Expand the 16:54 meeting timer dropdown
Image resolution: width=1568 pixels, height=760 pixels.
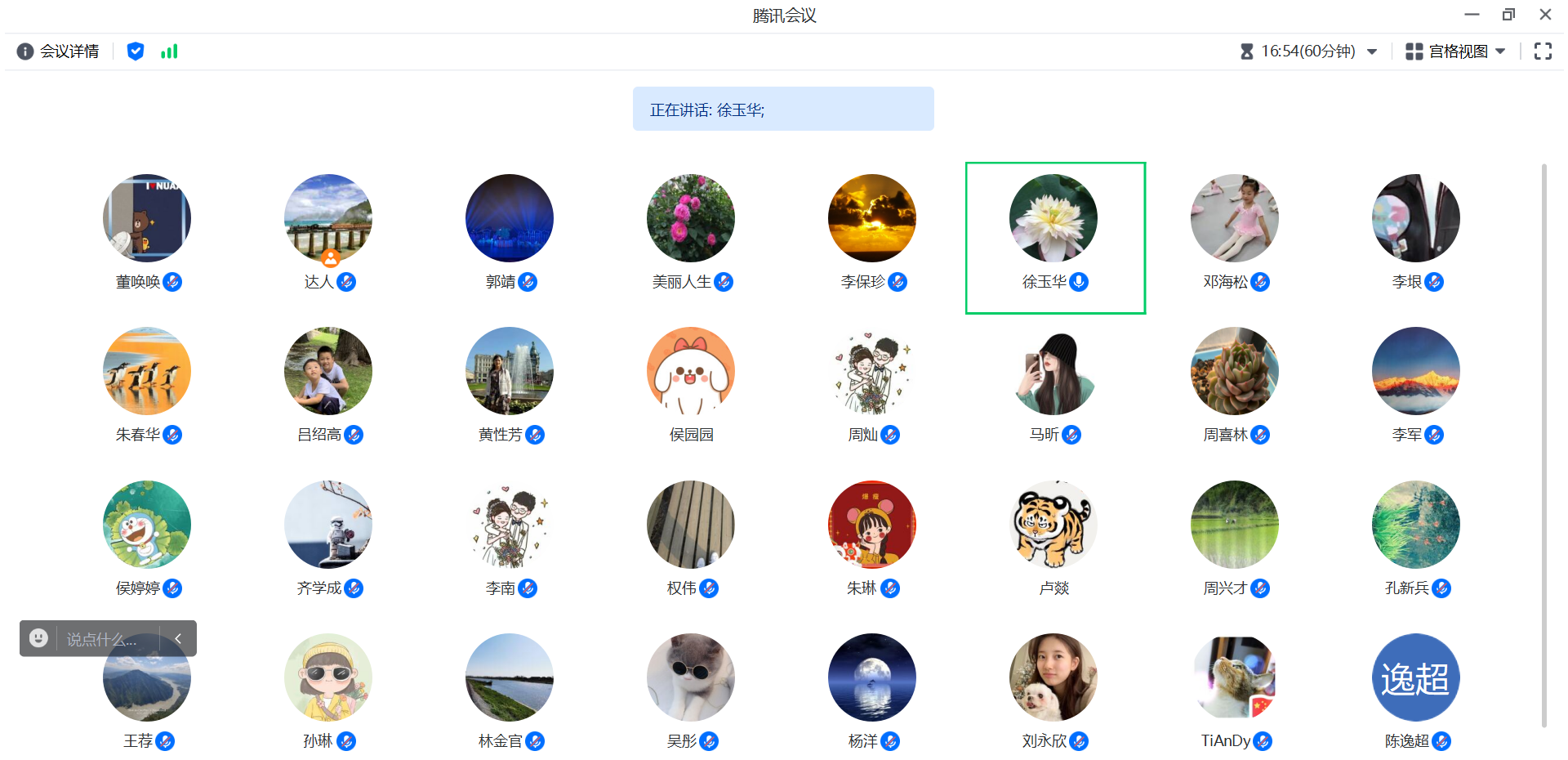click(x=1372, y=52)
